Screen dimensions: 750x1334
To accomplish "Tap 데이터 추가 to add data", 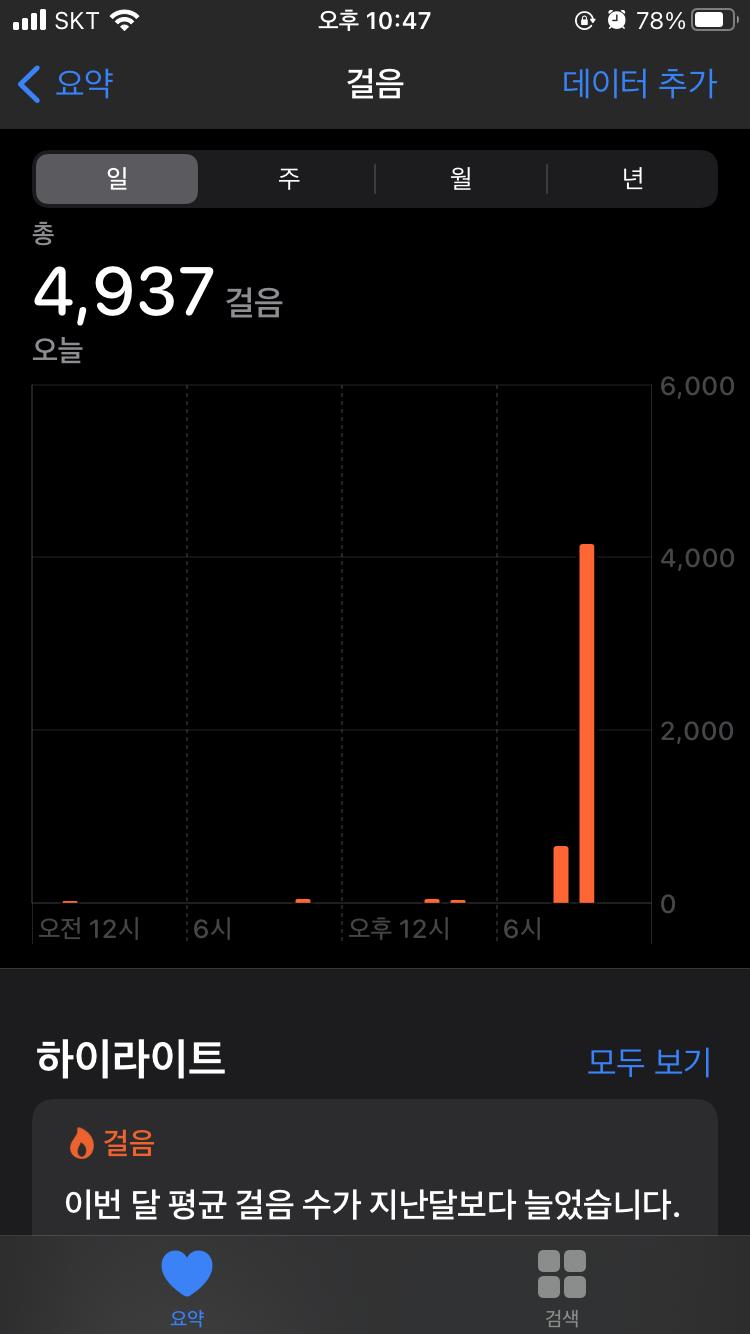I will (x=639, y=84).
